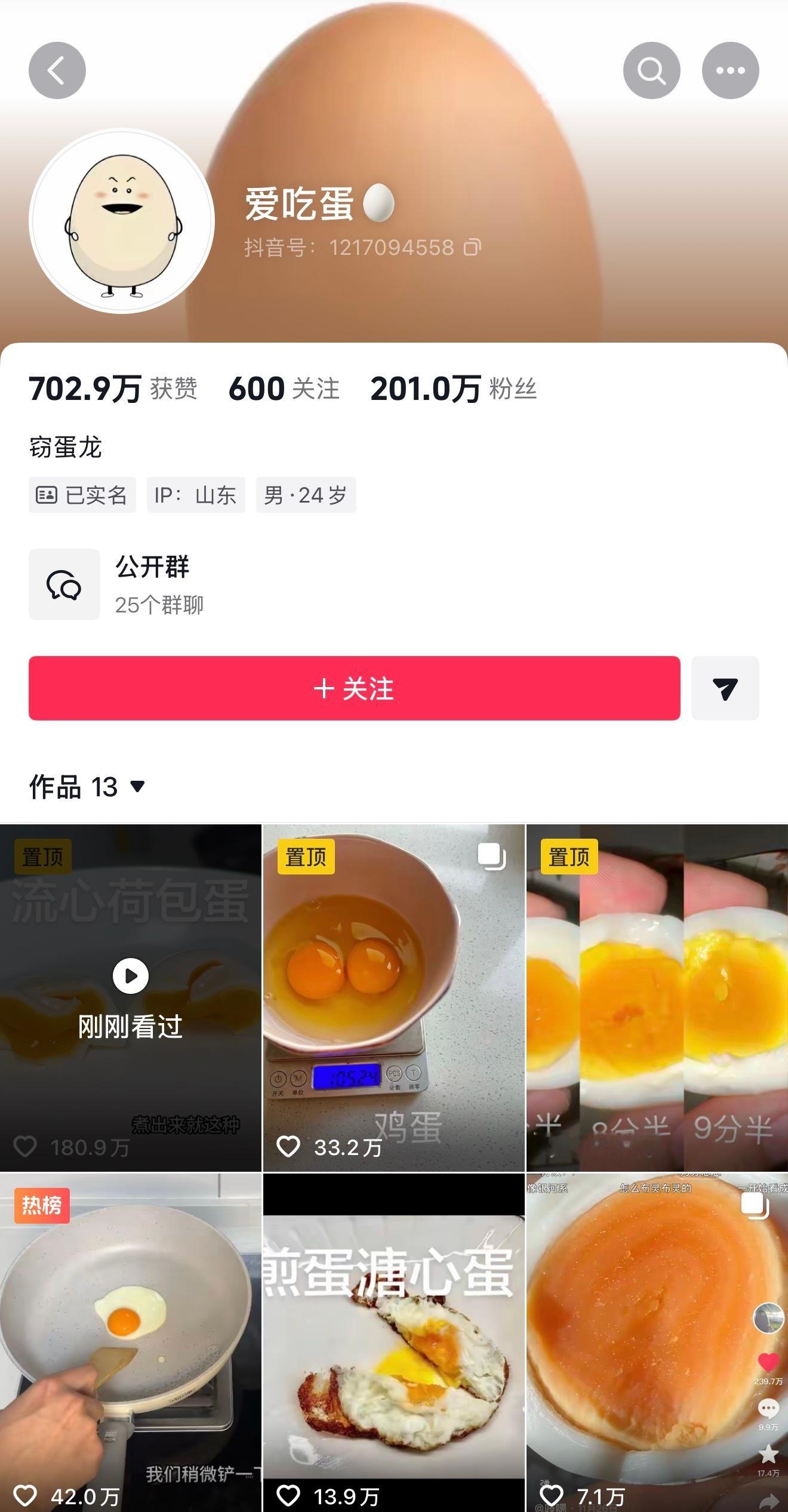
Task: Click the 已实名 verification tag
Action: (x=82, y=495)
